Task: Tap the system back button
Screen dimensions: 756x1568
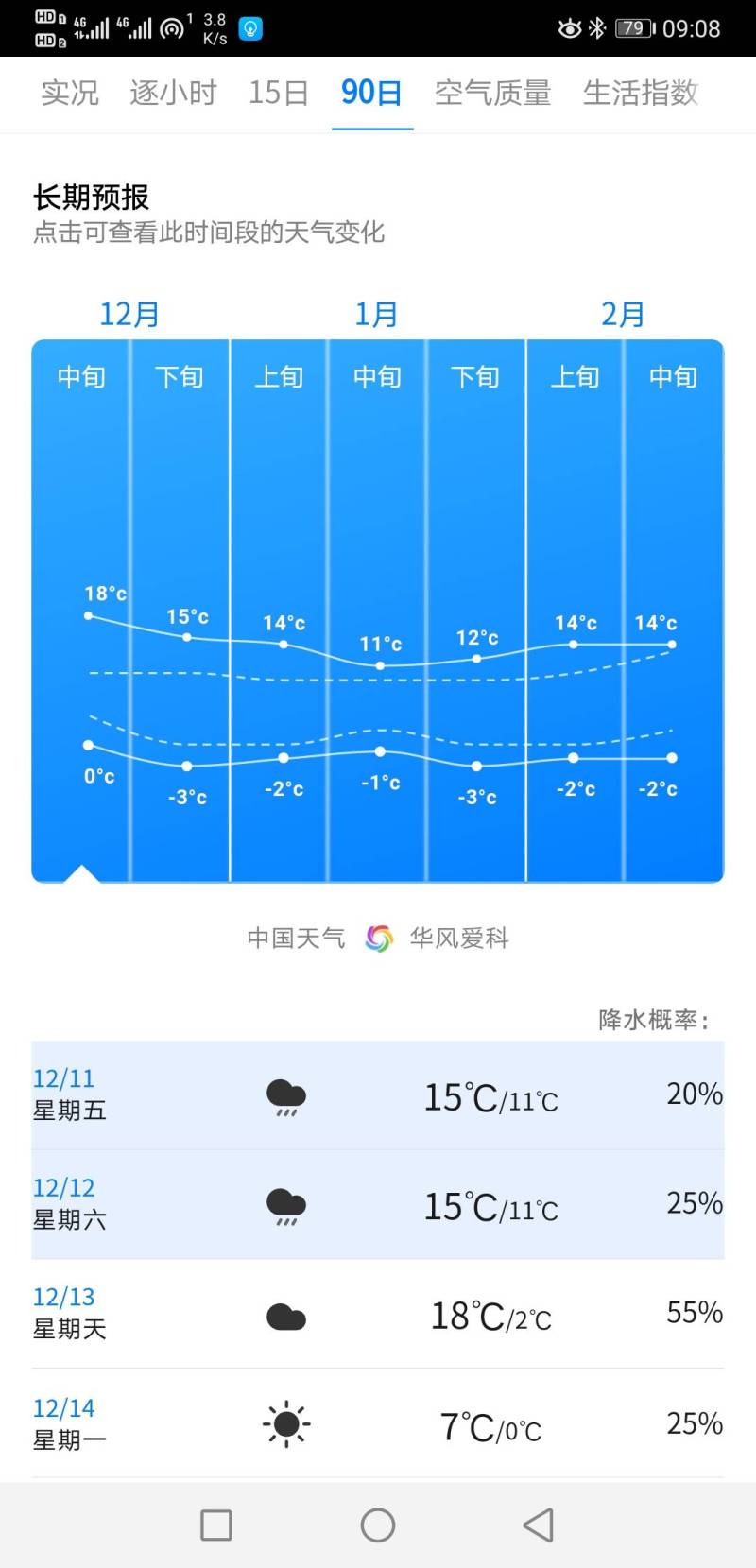Action: [539, 1525]
